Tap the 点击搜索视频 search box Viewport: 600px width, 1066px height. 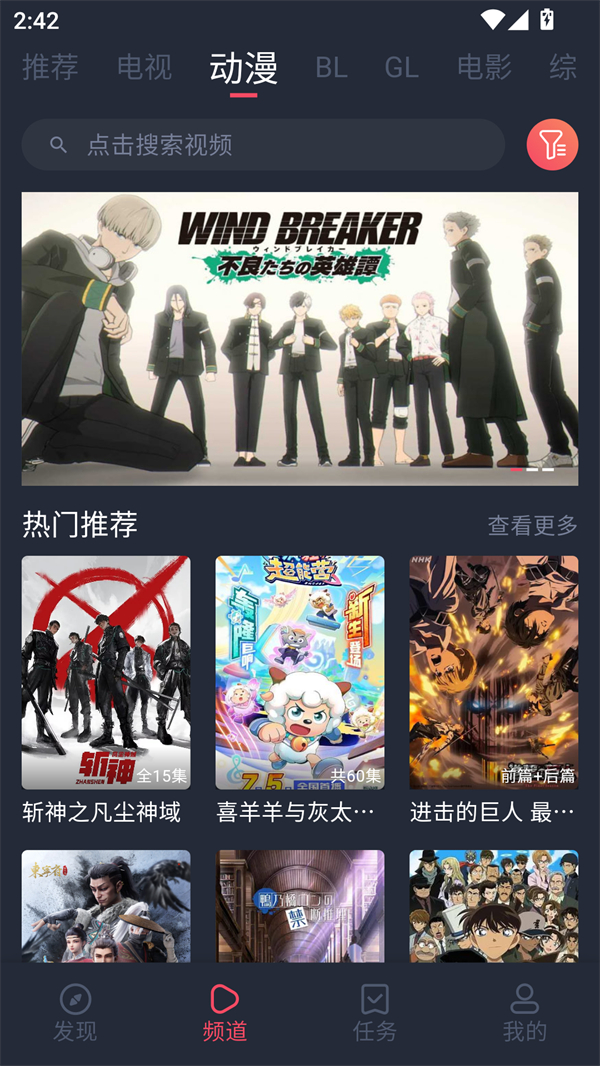(x=262, y=145)
